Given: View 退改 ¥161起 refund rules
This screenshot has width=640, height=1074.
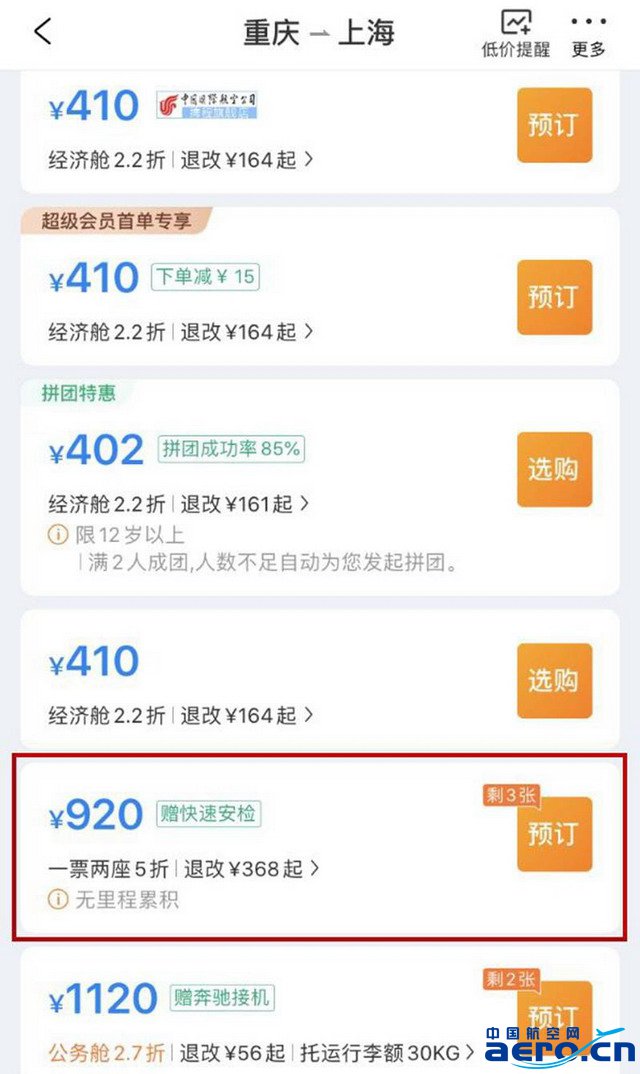Looking at the screenshot, I should click(245, 503).
